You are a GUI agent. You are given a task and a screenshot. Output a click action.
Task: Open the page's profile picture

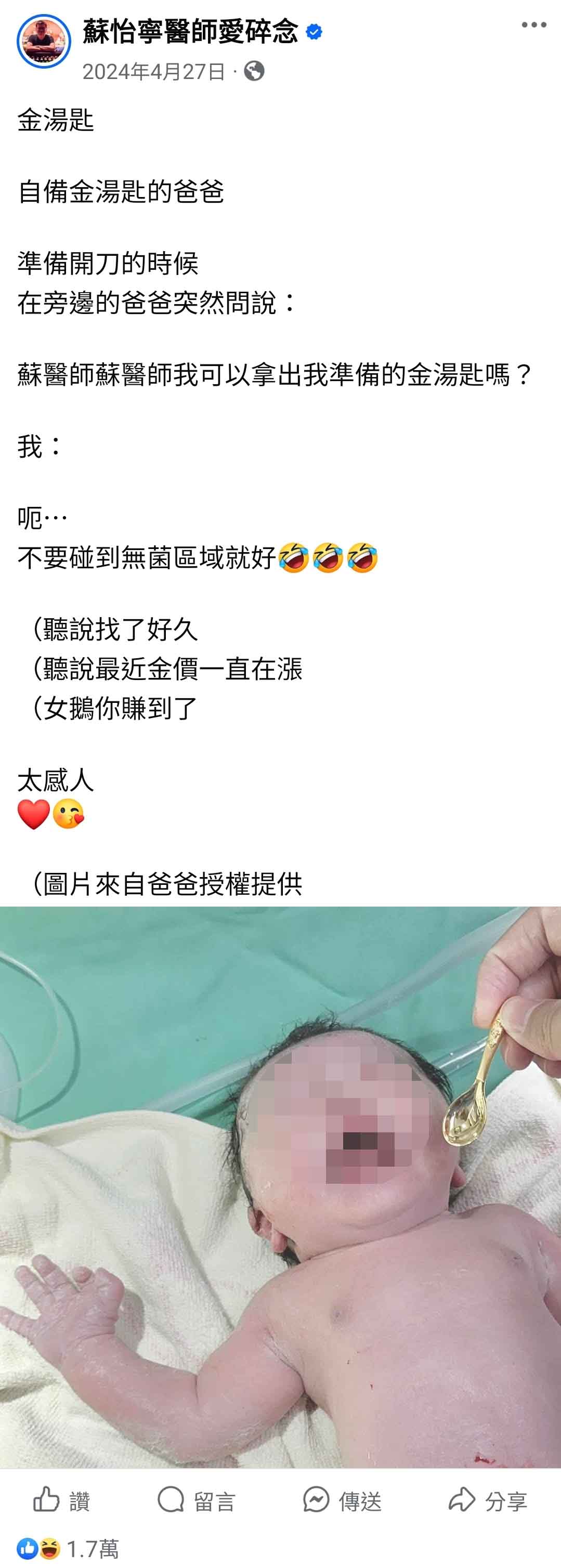coord(44,42)
